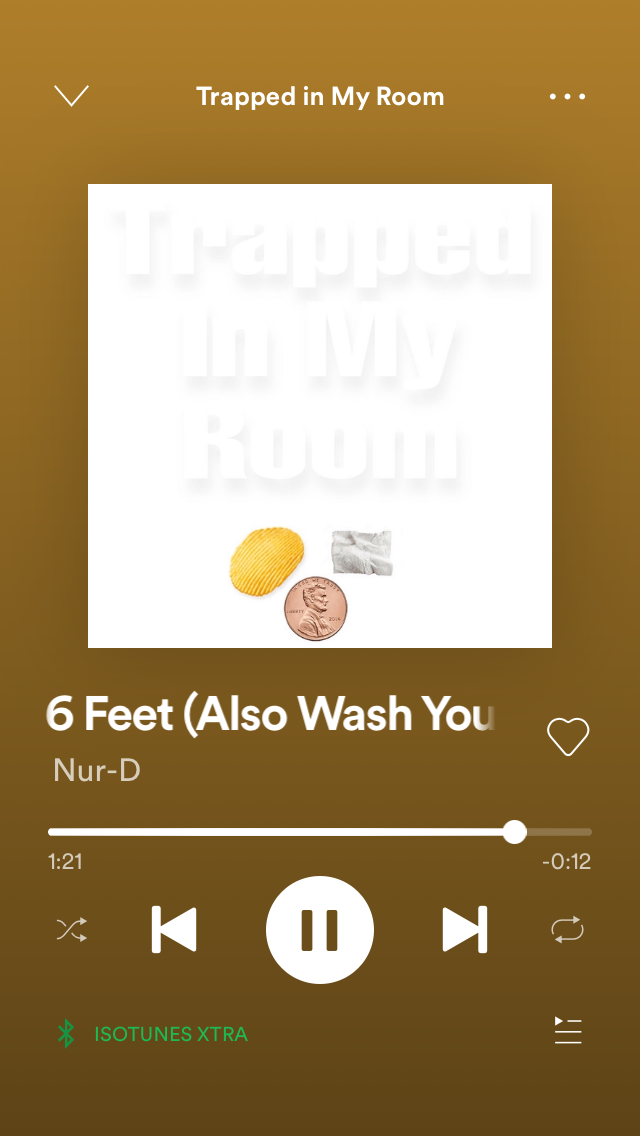Skip to the next track
This screenshot has width=640, height=1136.
point(465,930)
